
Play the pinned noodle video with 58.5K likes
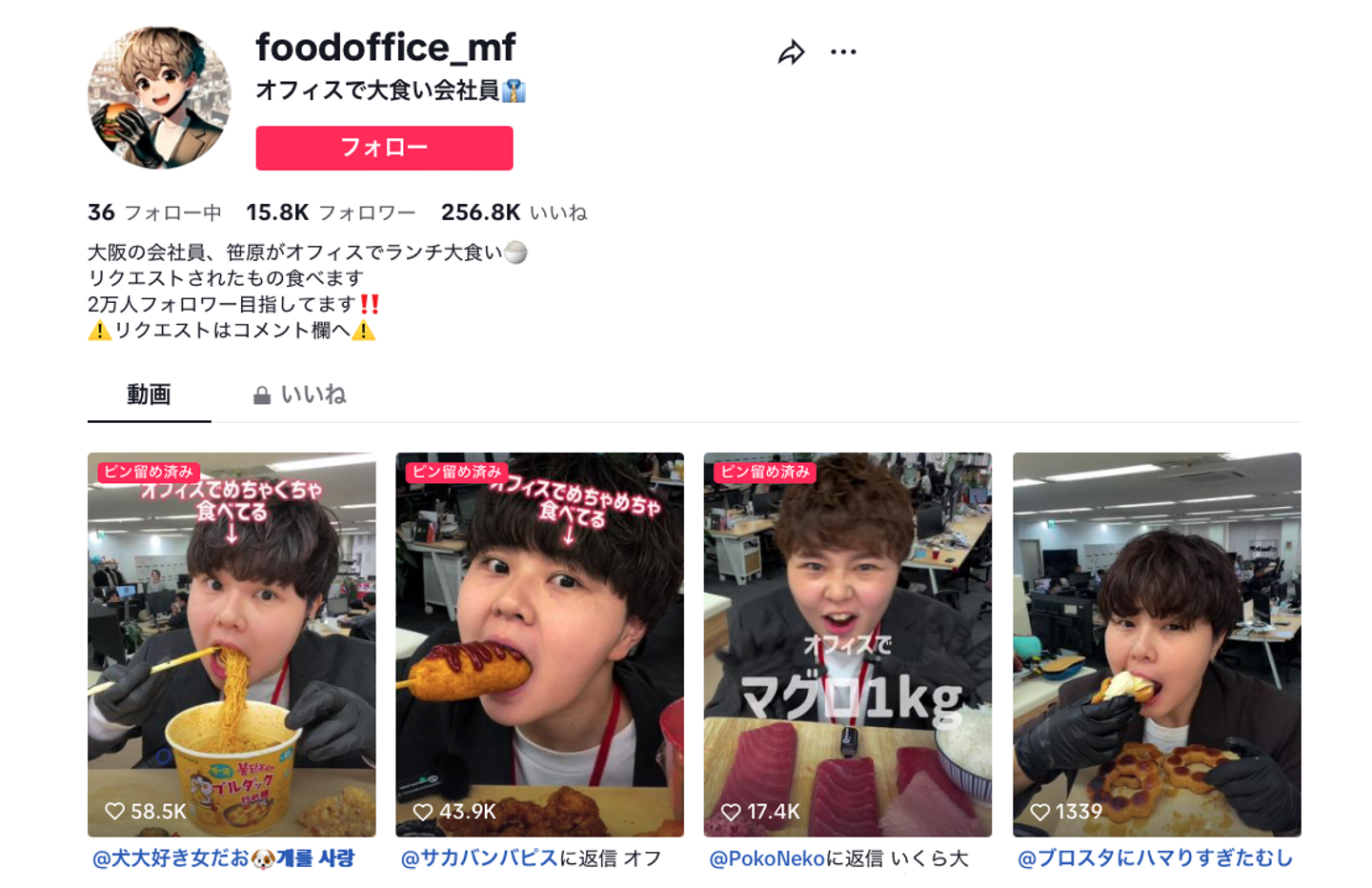[x=232, y=644]
